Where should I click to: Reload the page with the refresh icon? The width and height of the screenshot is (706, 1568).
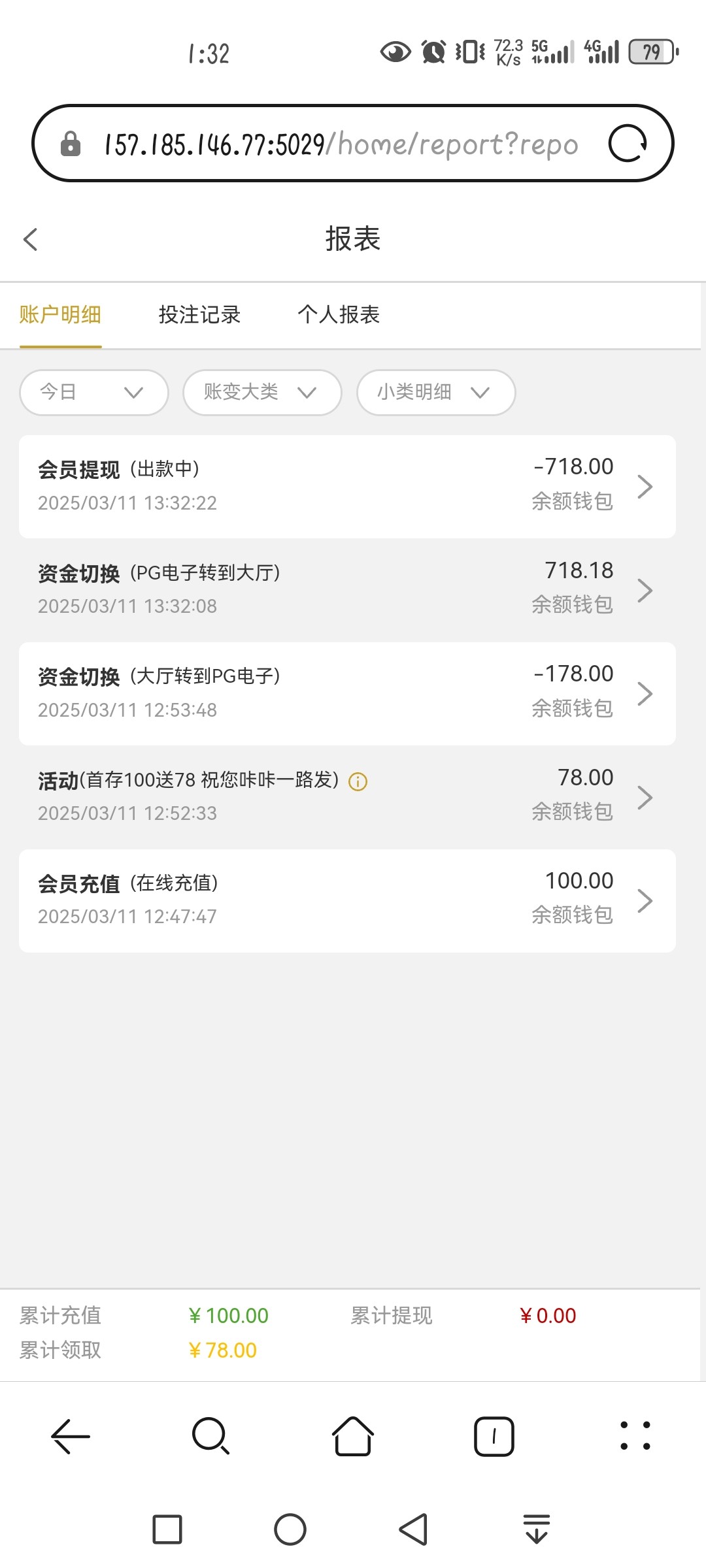pos(627,143)
